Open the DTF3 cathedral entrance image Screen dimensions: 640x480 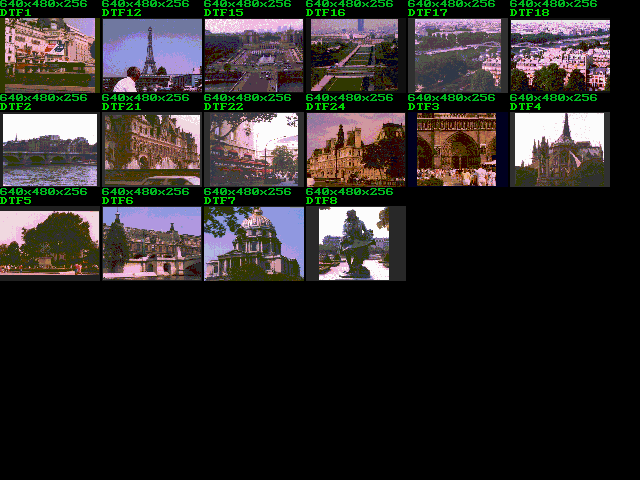(458, 149)
